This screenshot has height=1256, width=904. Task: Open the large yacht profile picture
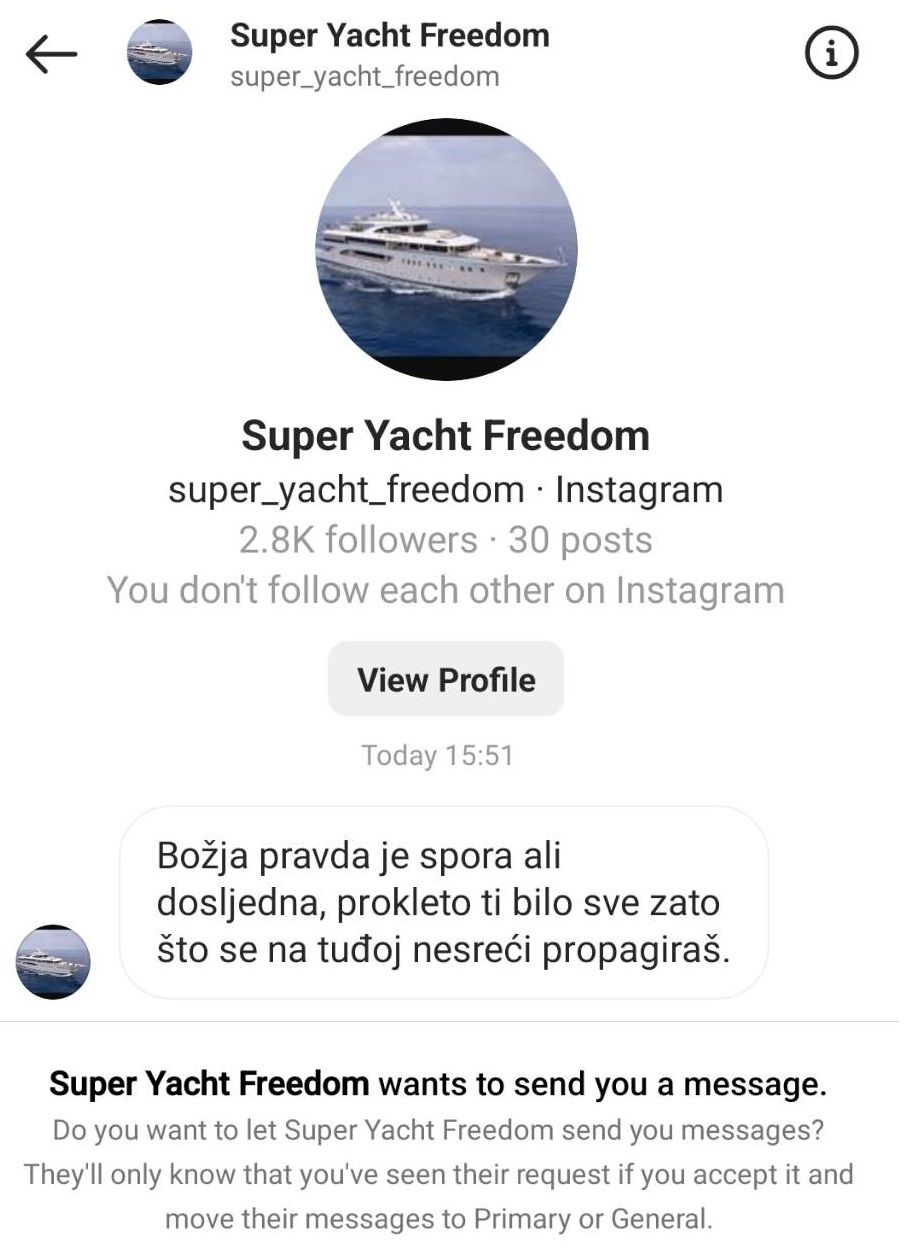point(446,249)
